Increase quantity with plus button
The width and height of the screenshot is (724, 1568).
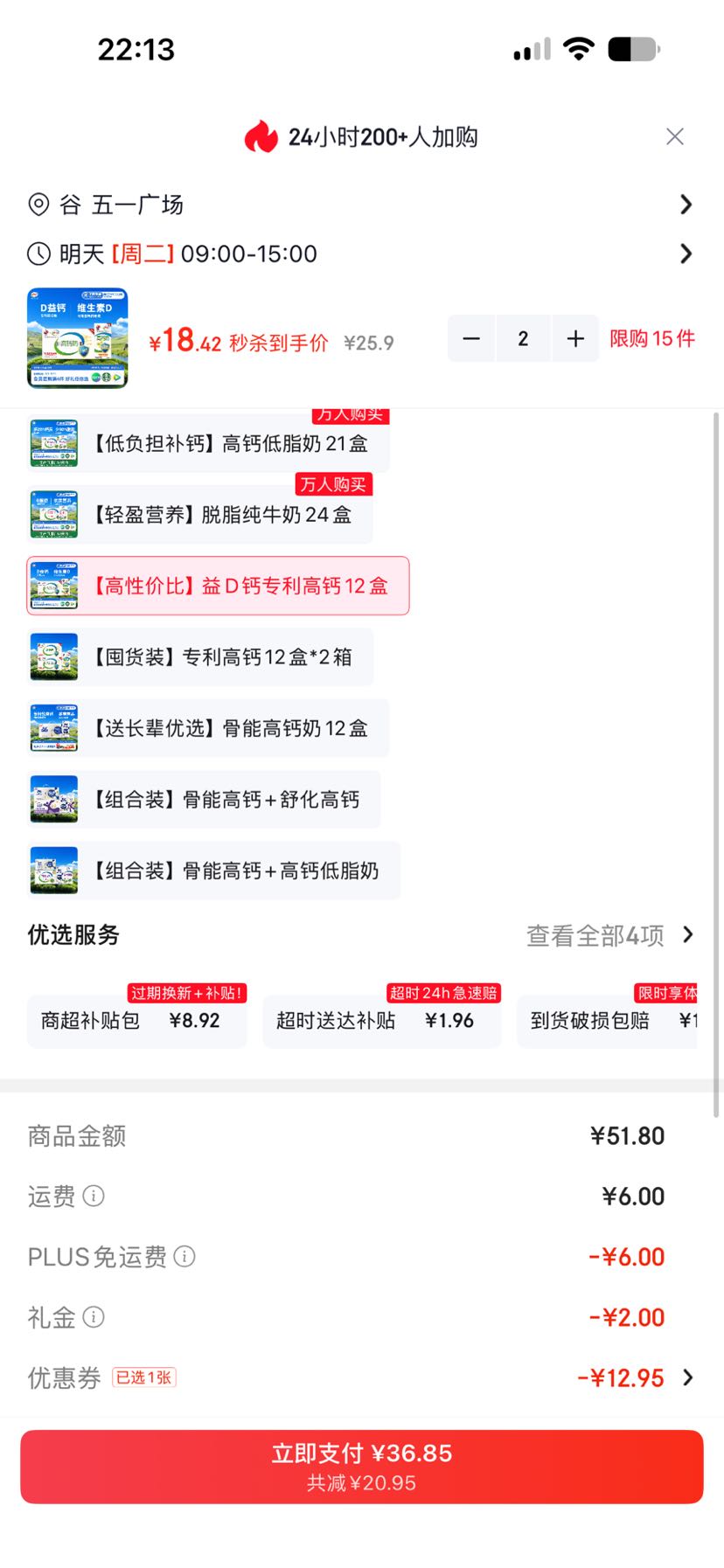(575, 338)
